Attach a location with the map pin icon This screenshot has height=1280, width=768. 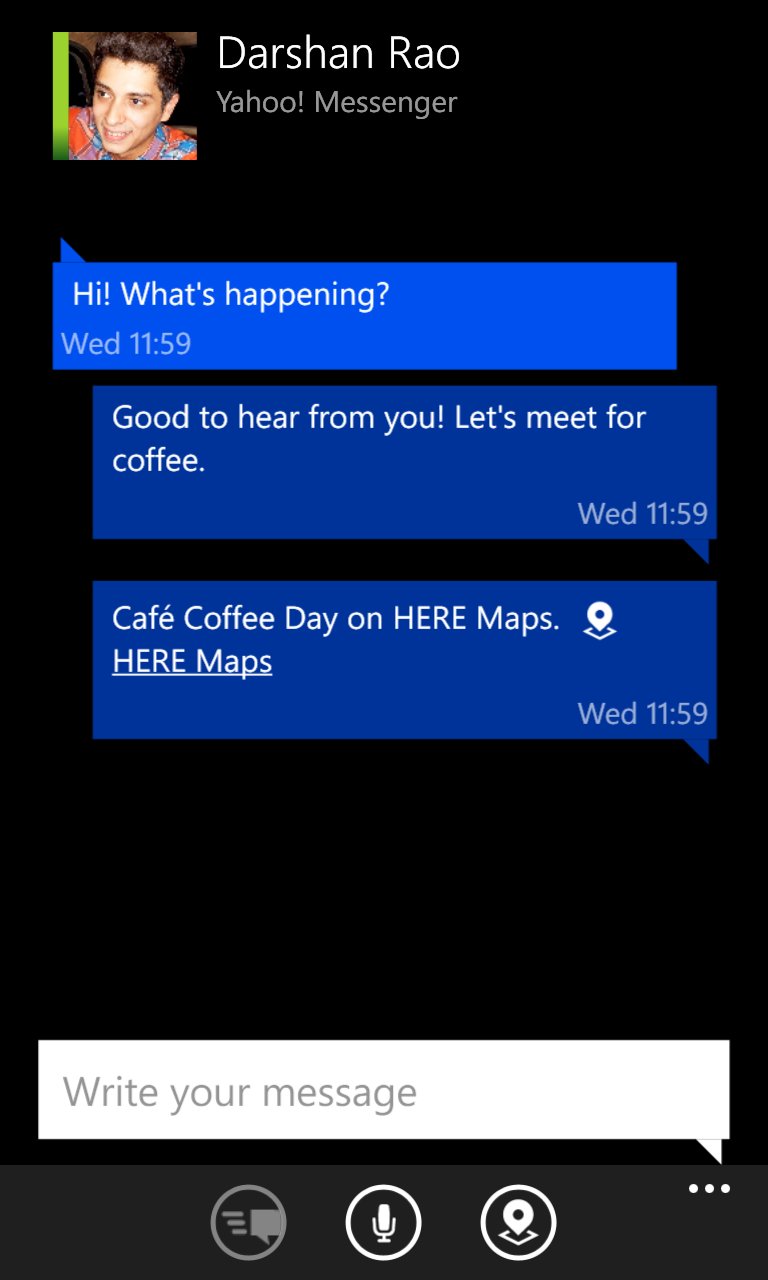click(x=518, y=1222)
